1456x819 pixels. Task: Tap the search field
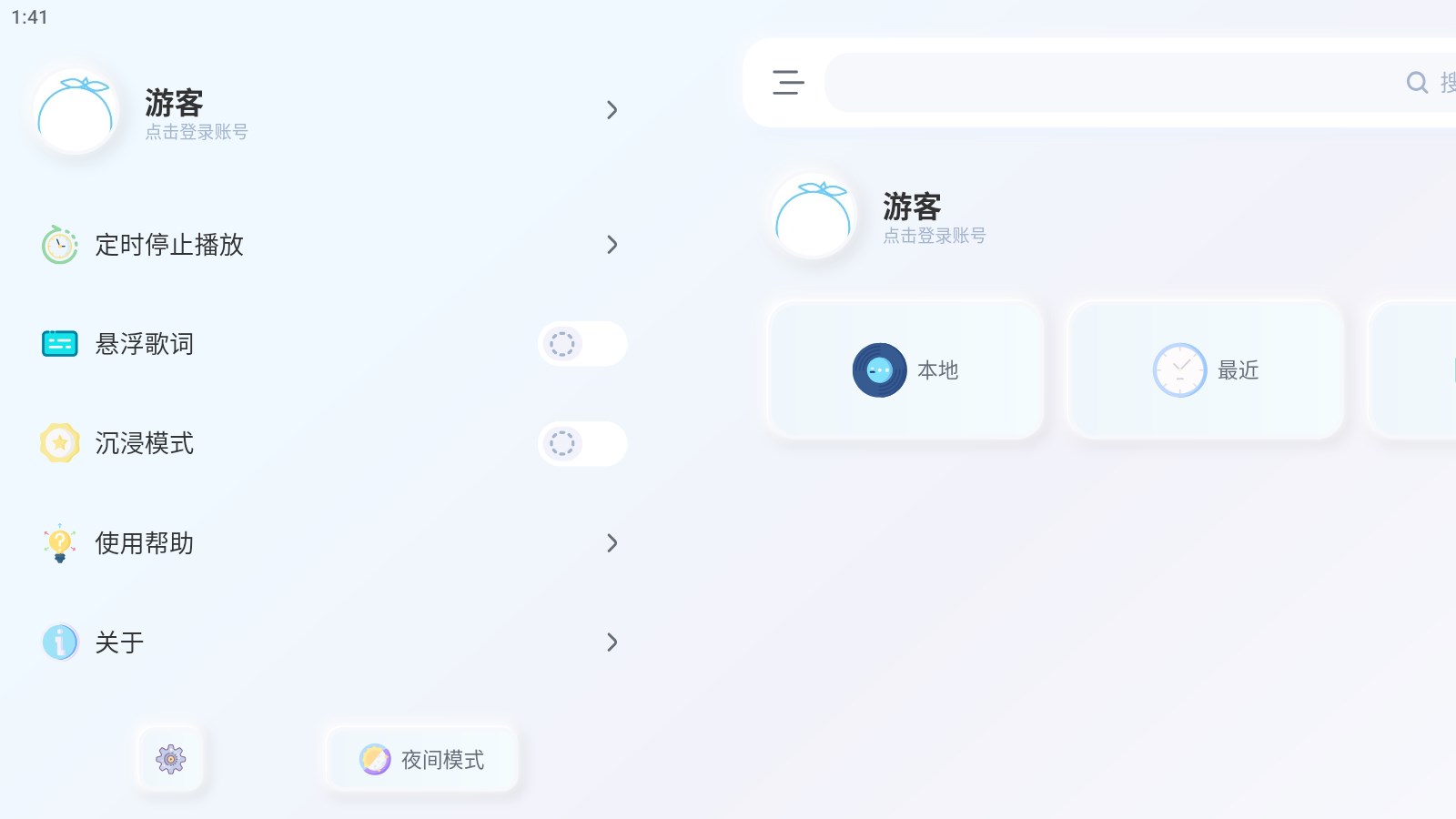coord(1110,83)
